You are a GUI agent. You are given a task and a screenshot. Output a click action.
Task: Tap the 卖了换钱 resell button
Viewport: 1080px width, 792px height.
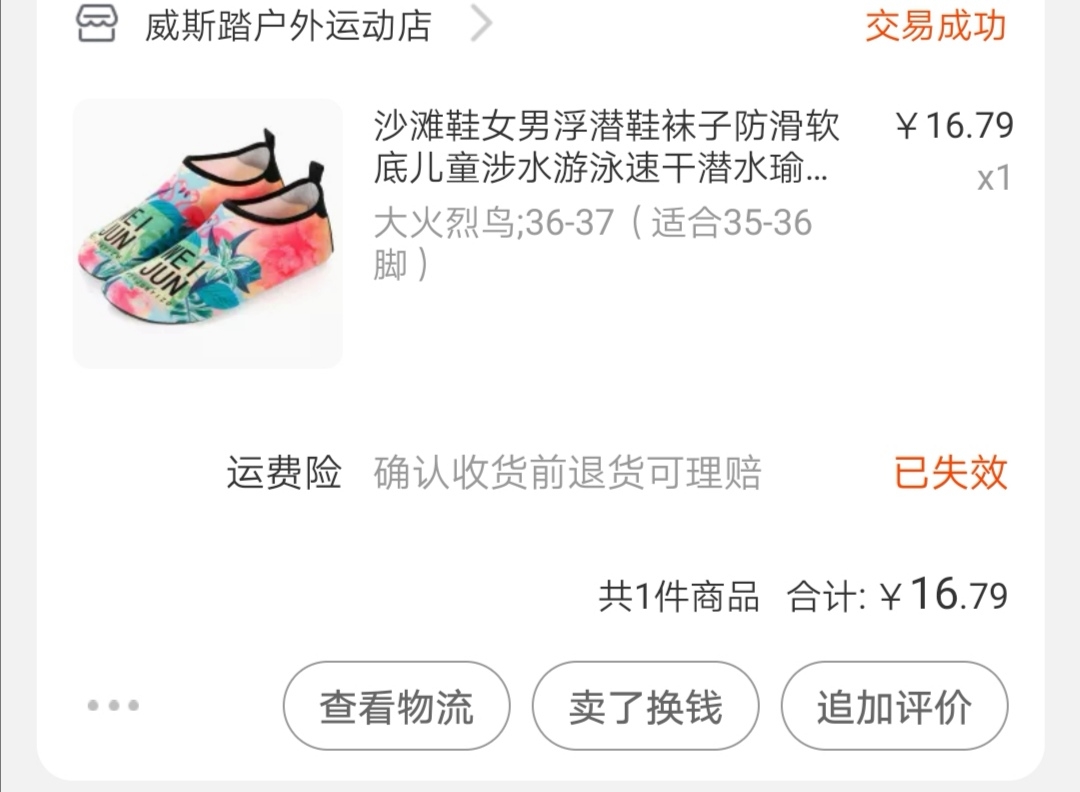pos(645,708)
